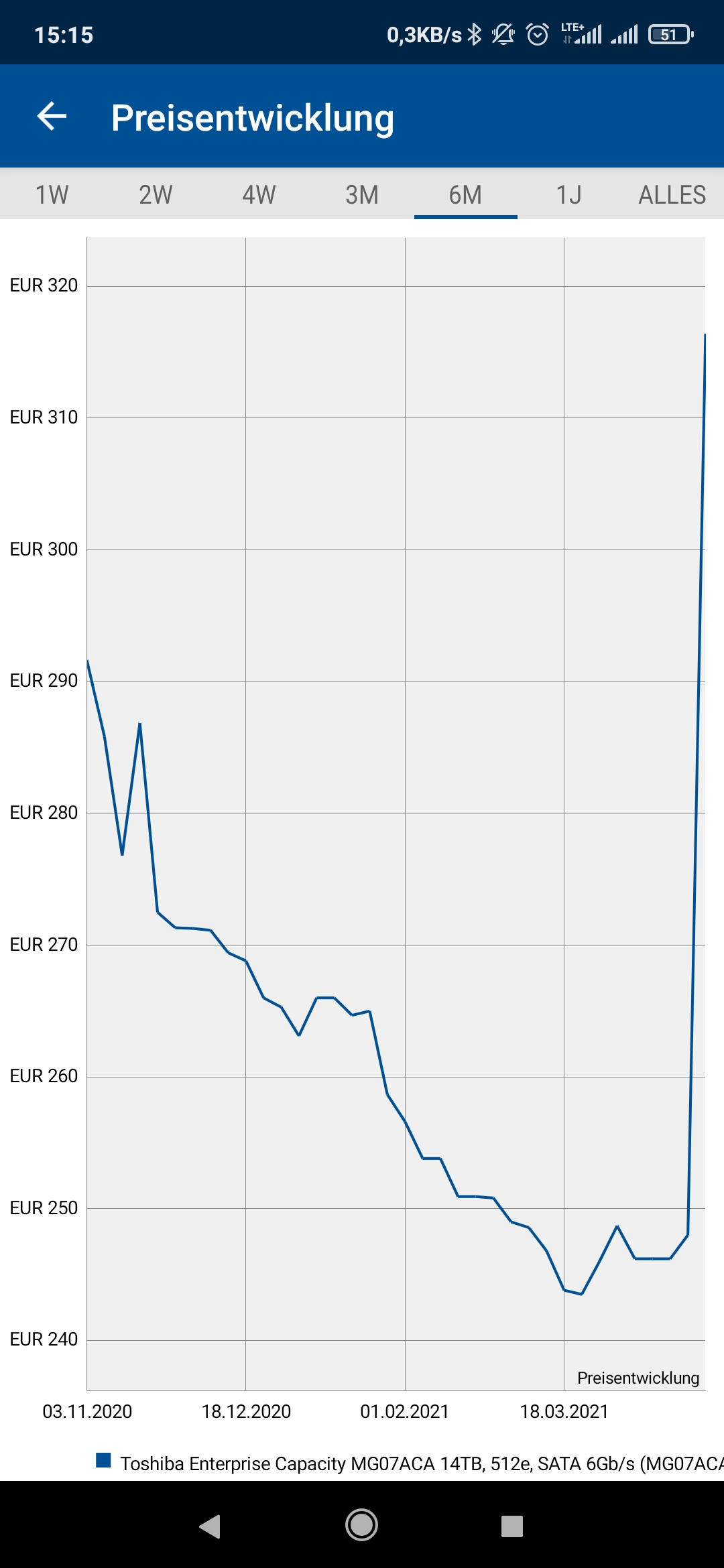The width and height of the screenshot is (724, 1568).
Task: Select the 2W tab
Action: [x=156, y=195]
